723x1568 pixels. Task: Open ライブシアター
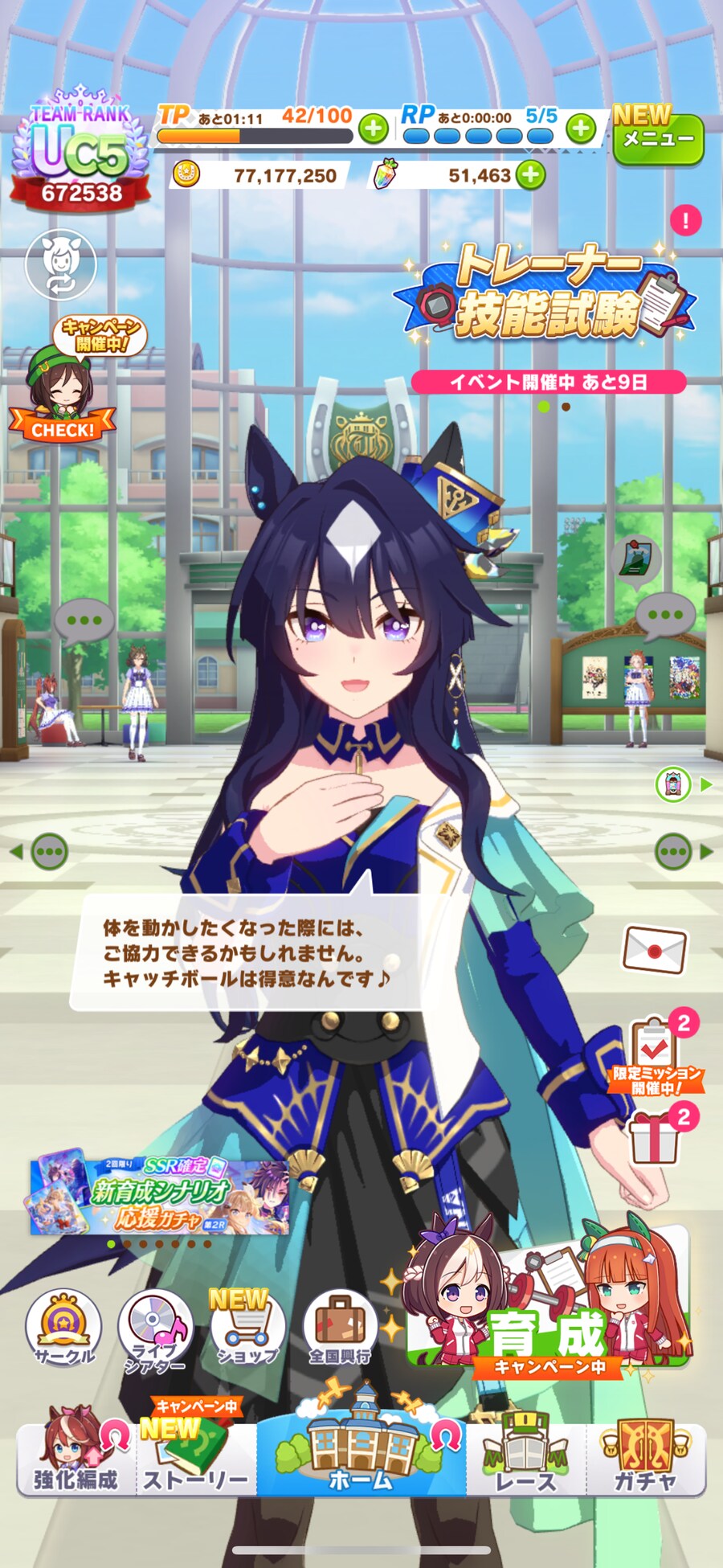[x=156, y=1330]
